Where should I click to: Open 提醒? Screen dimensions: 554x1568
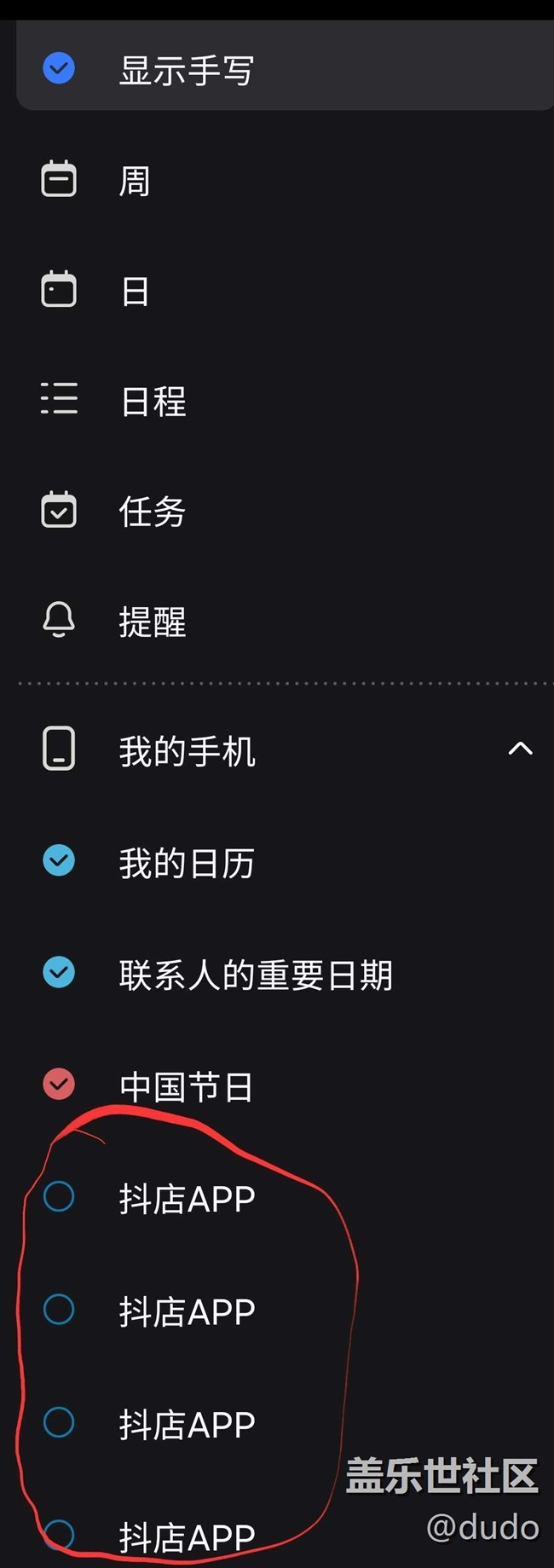click(152, 622)
